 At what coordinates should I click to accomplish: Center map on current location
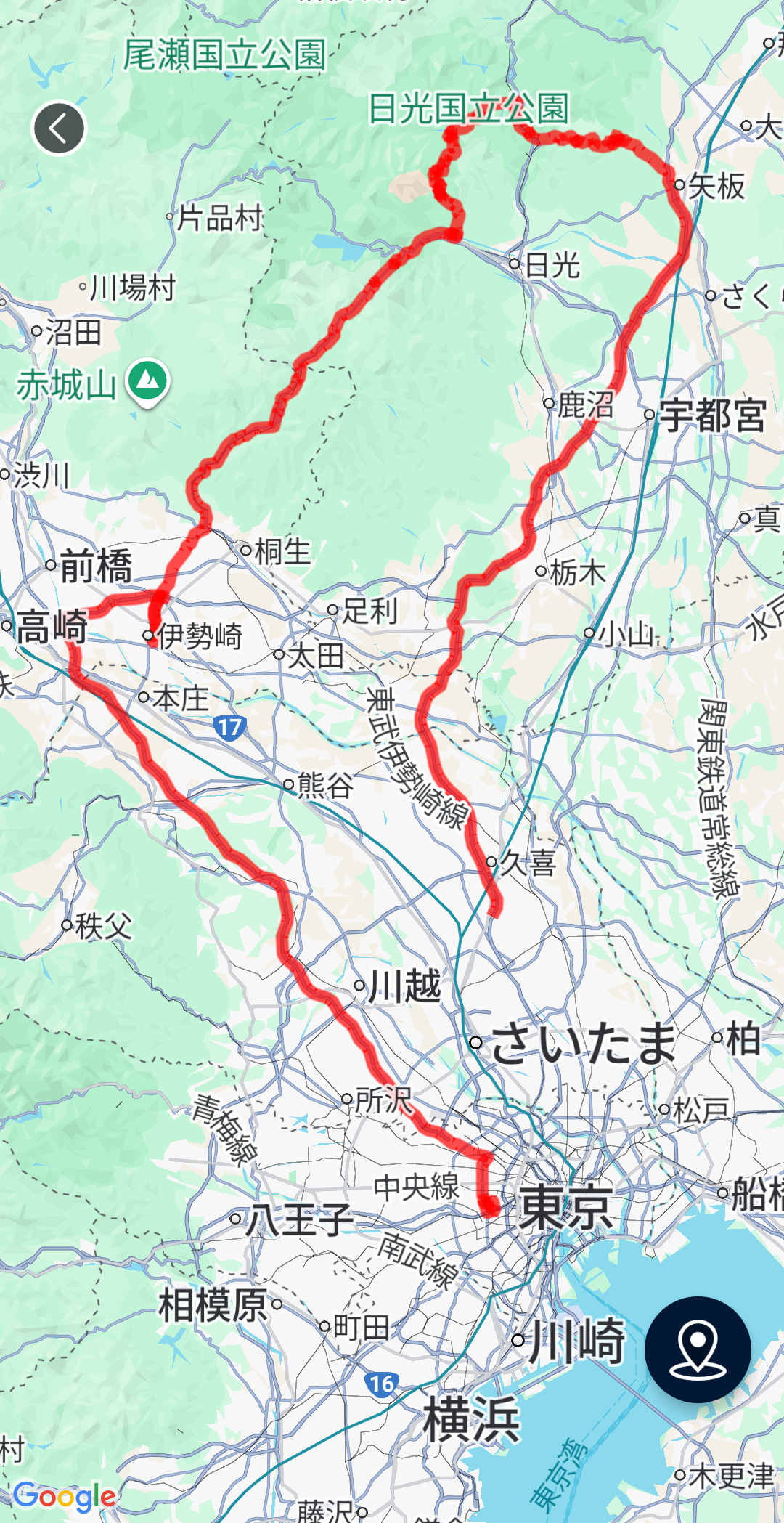698,1349
